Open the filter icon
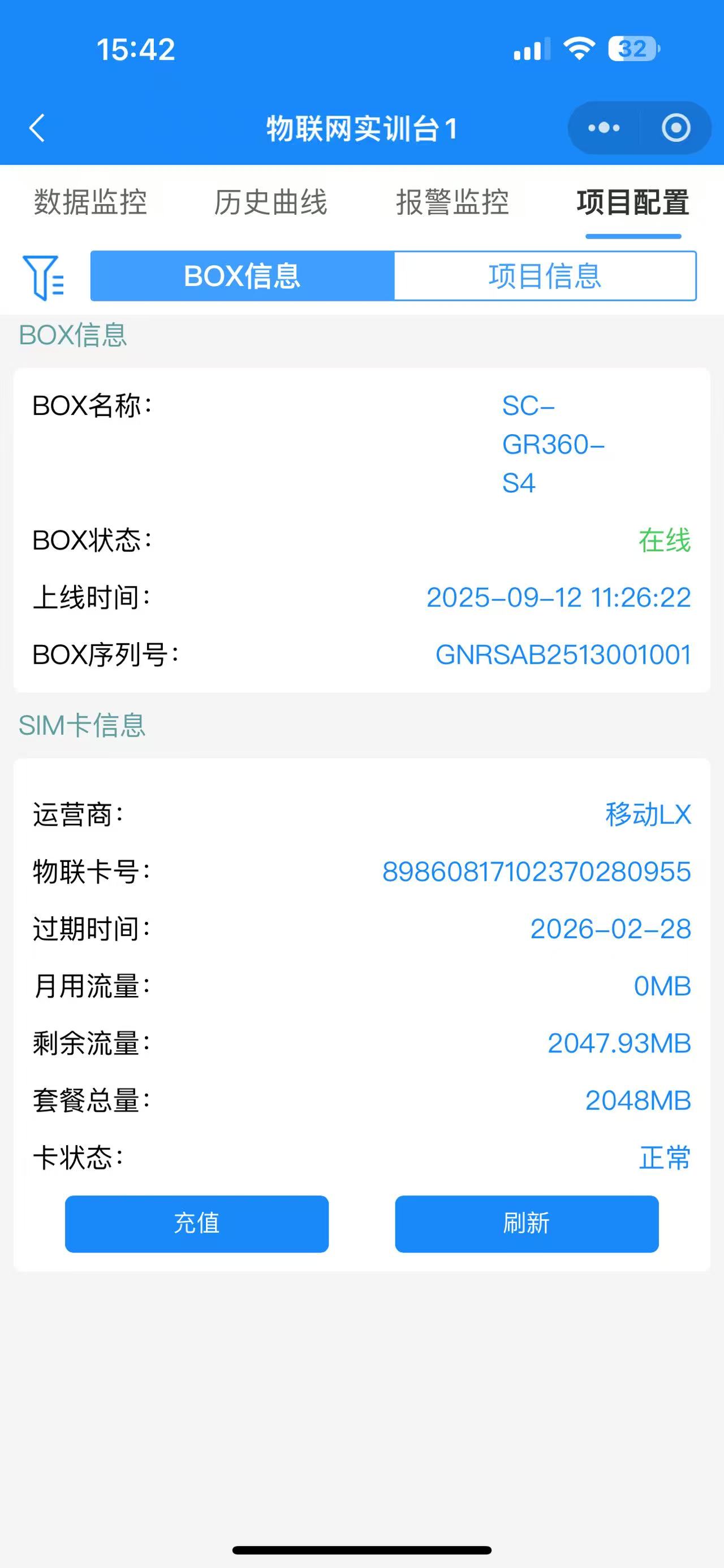Image resolution: width=724 pixels, height=1568 pixels. click(43, 277)
